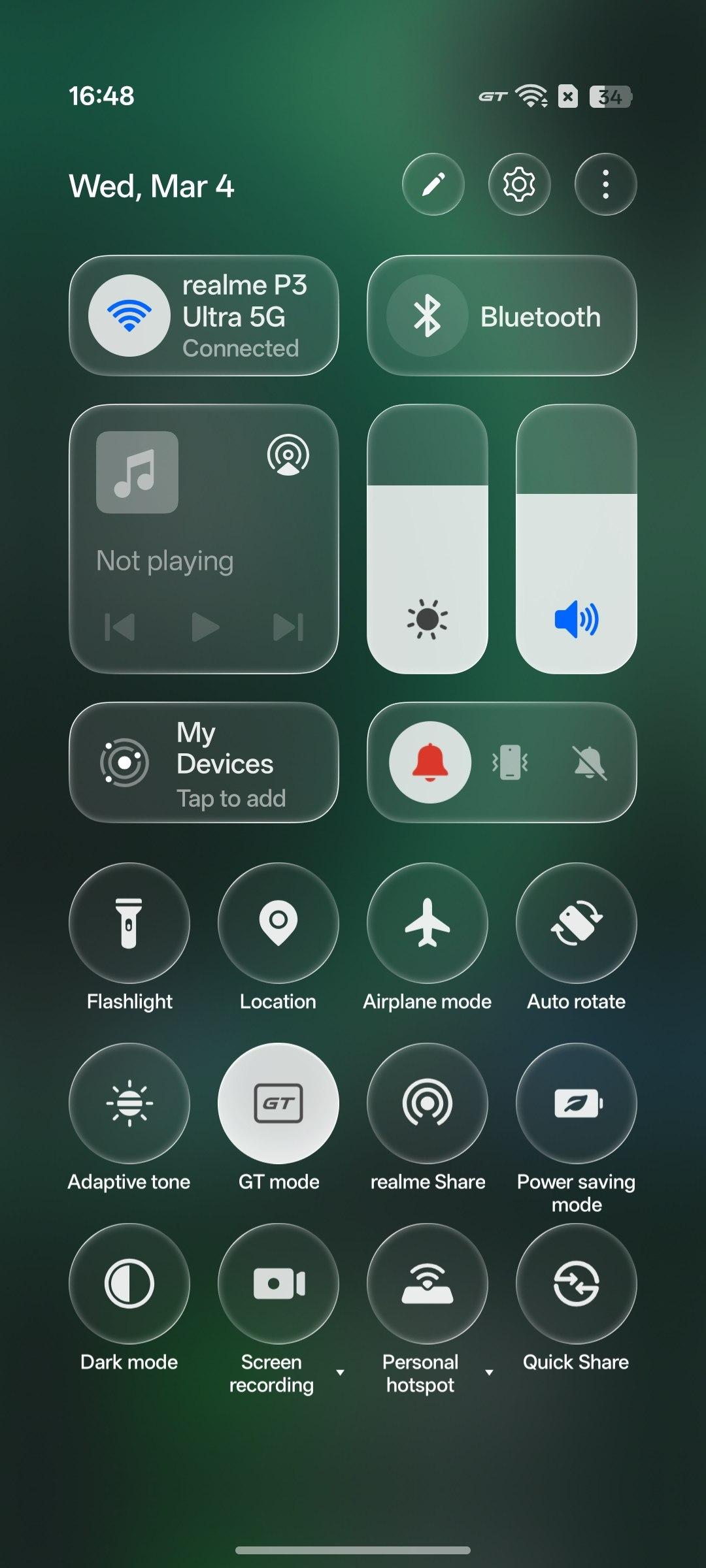
Task: Turn on the Flashlight
Action: pos(129,923)
